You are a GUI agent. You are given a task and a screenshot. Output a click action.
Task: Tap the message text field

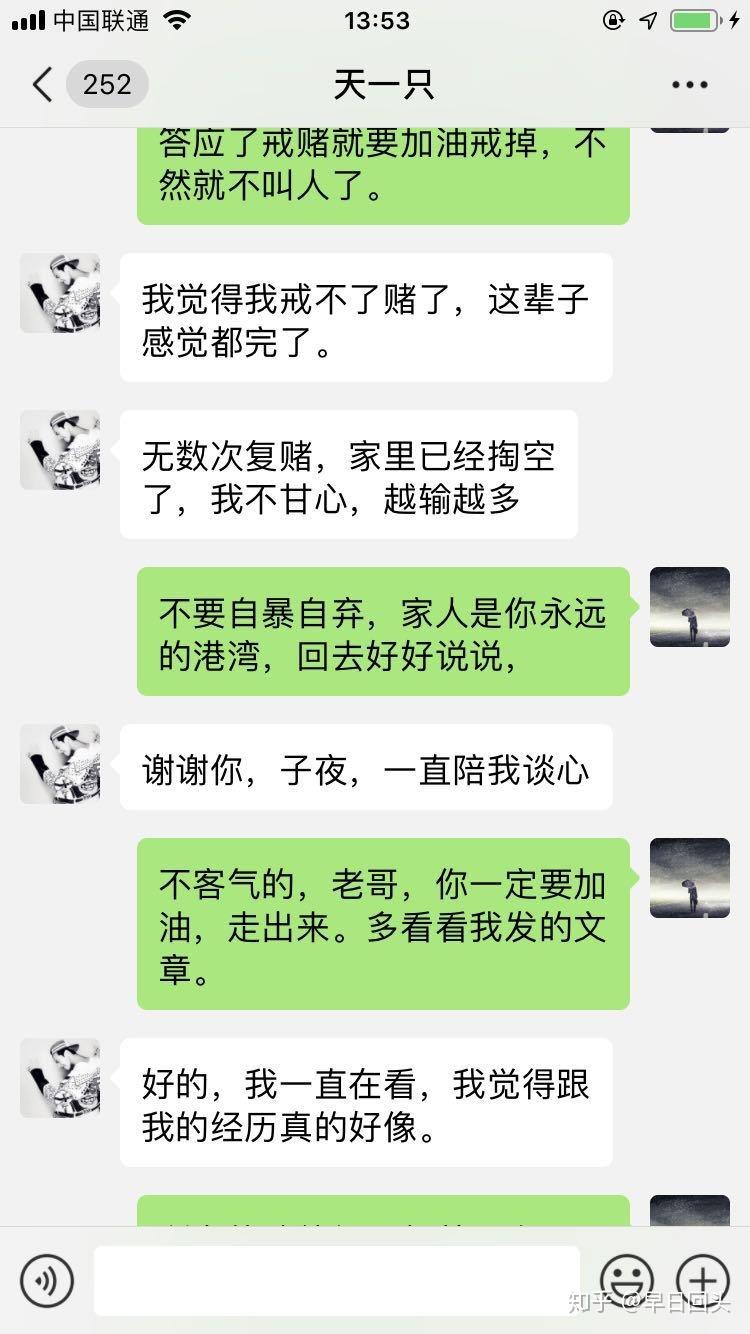[337, 1280]
